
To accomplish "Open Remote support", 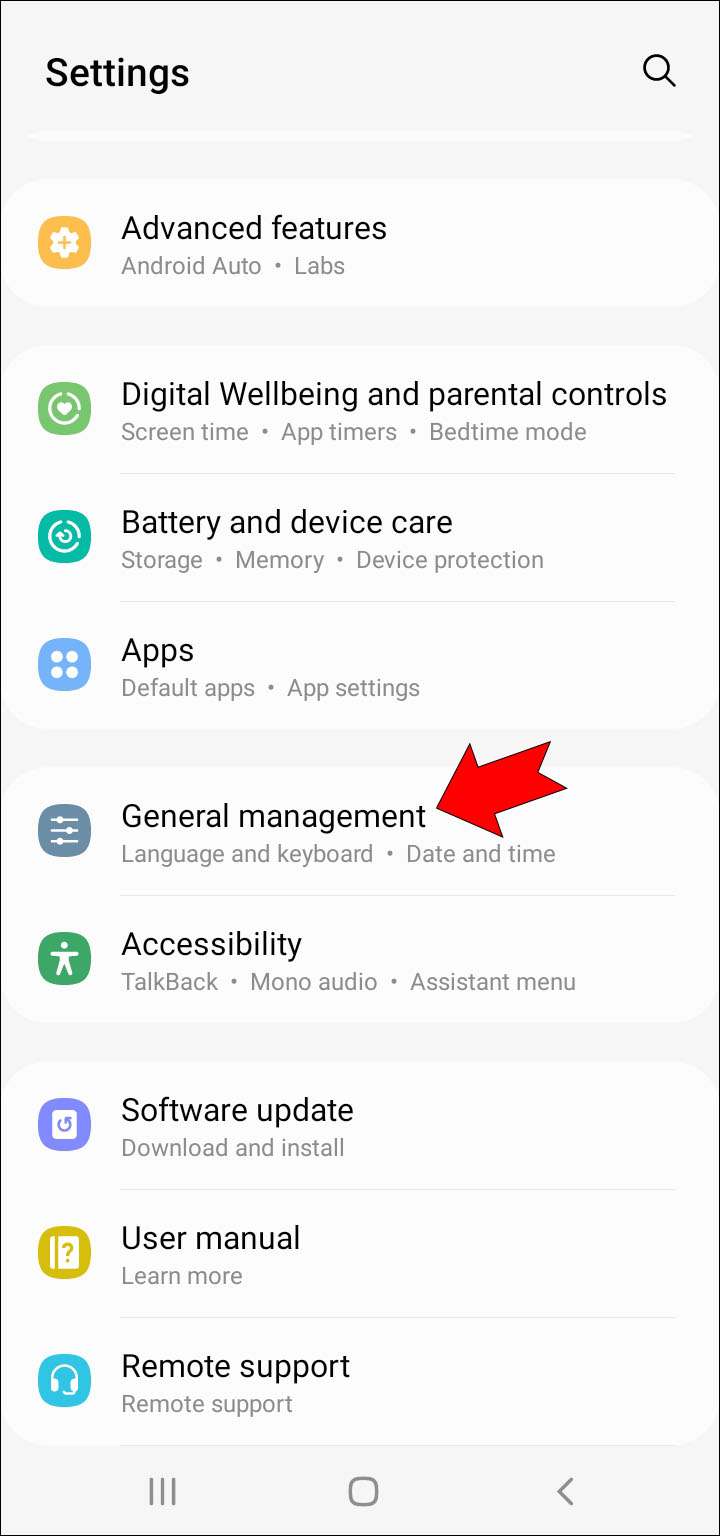I will (x=235, y=1382).
